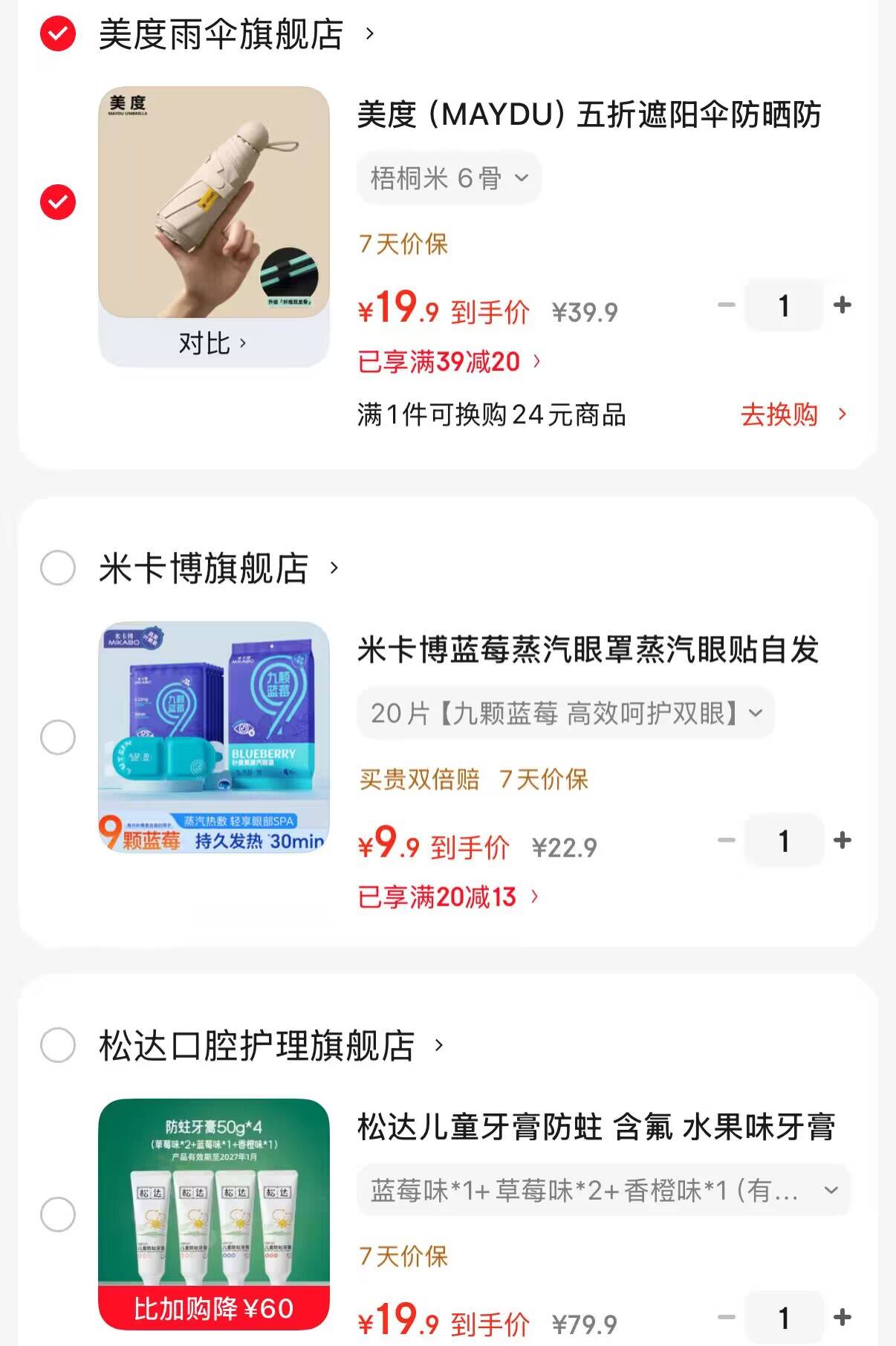The width and height of the screenshot is (896, 1346).
Task: Tap 去换购 for add-on purchase
Action: point(793,414)
